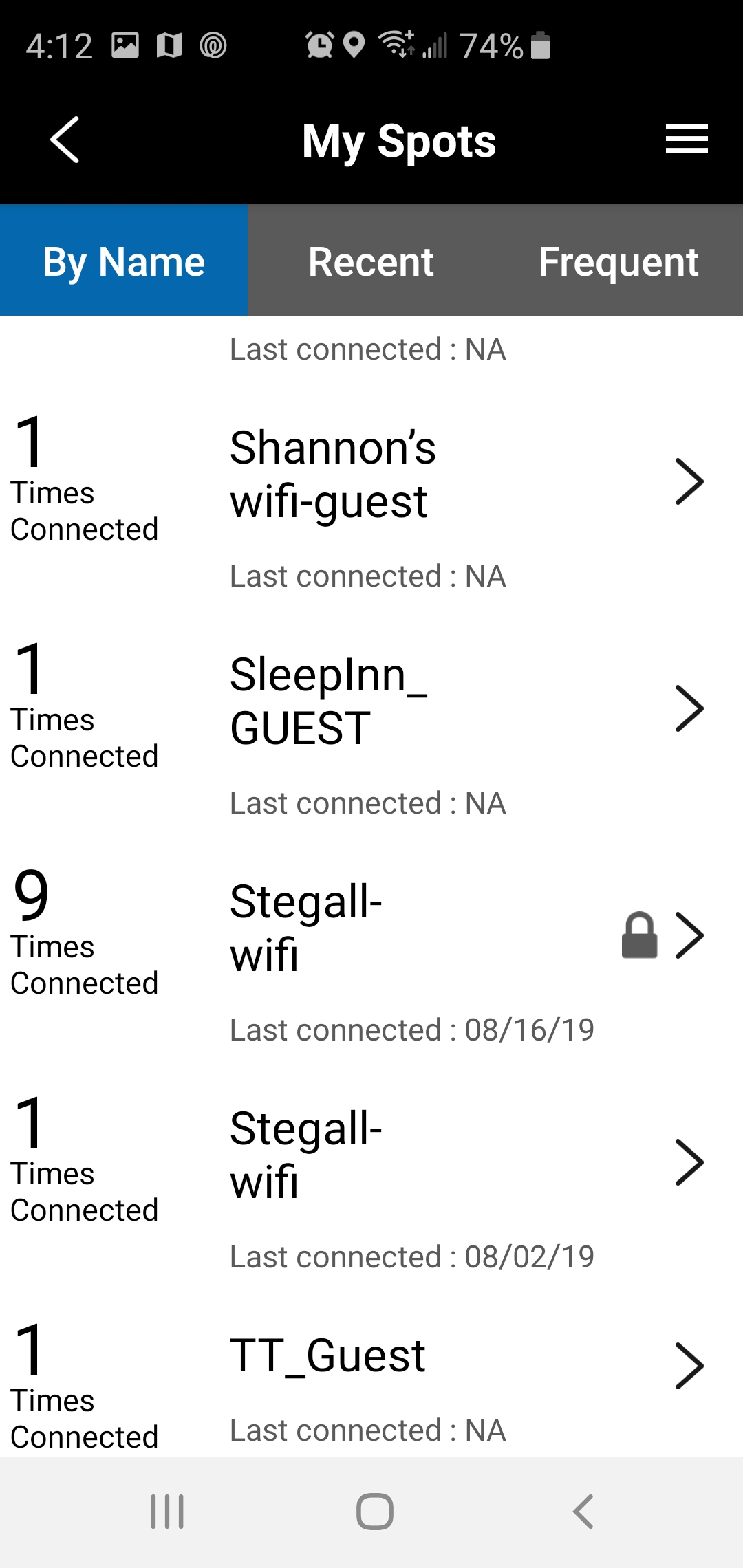Switch to the Recent tab
This screenshot has height=1568, width=743.
coord(371,261)
